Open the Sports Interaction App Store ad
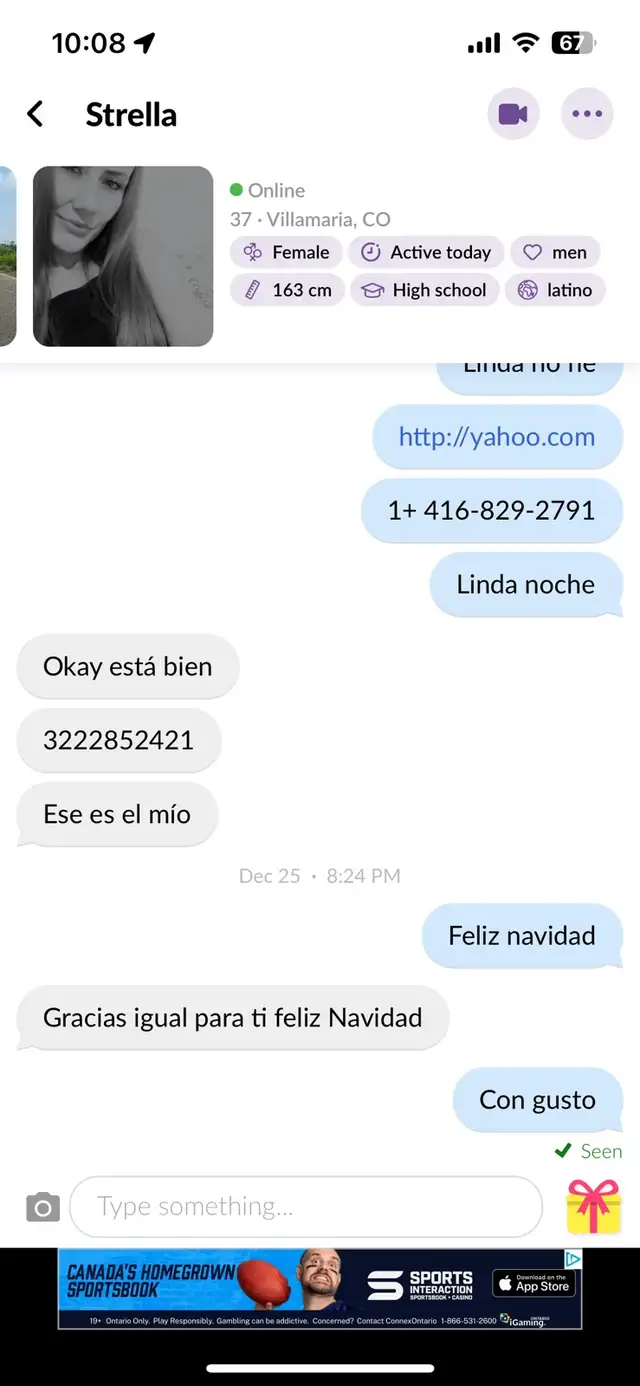Viewport: 640px width, 1386px height. (x=320, y=1289)
